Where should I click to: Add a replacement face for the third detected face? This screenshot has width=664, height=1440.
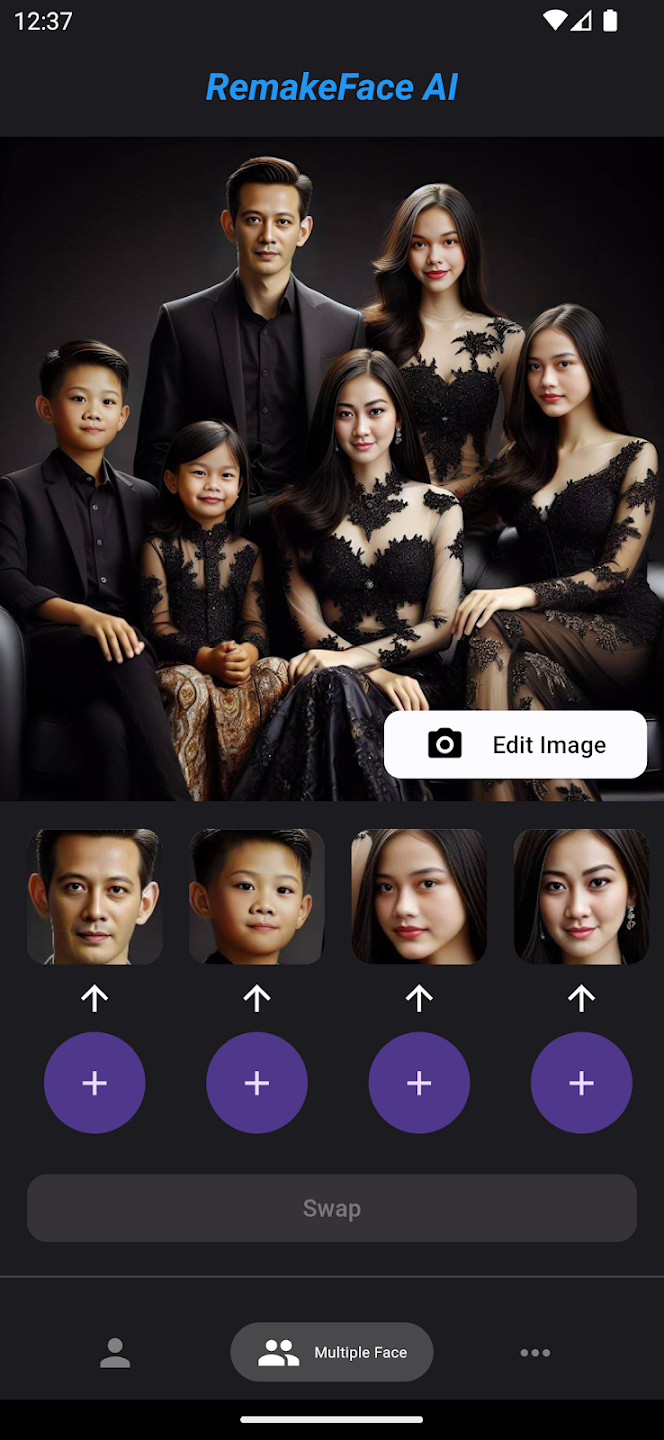(419, 1082)
